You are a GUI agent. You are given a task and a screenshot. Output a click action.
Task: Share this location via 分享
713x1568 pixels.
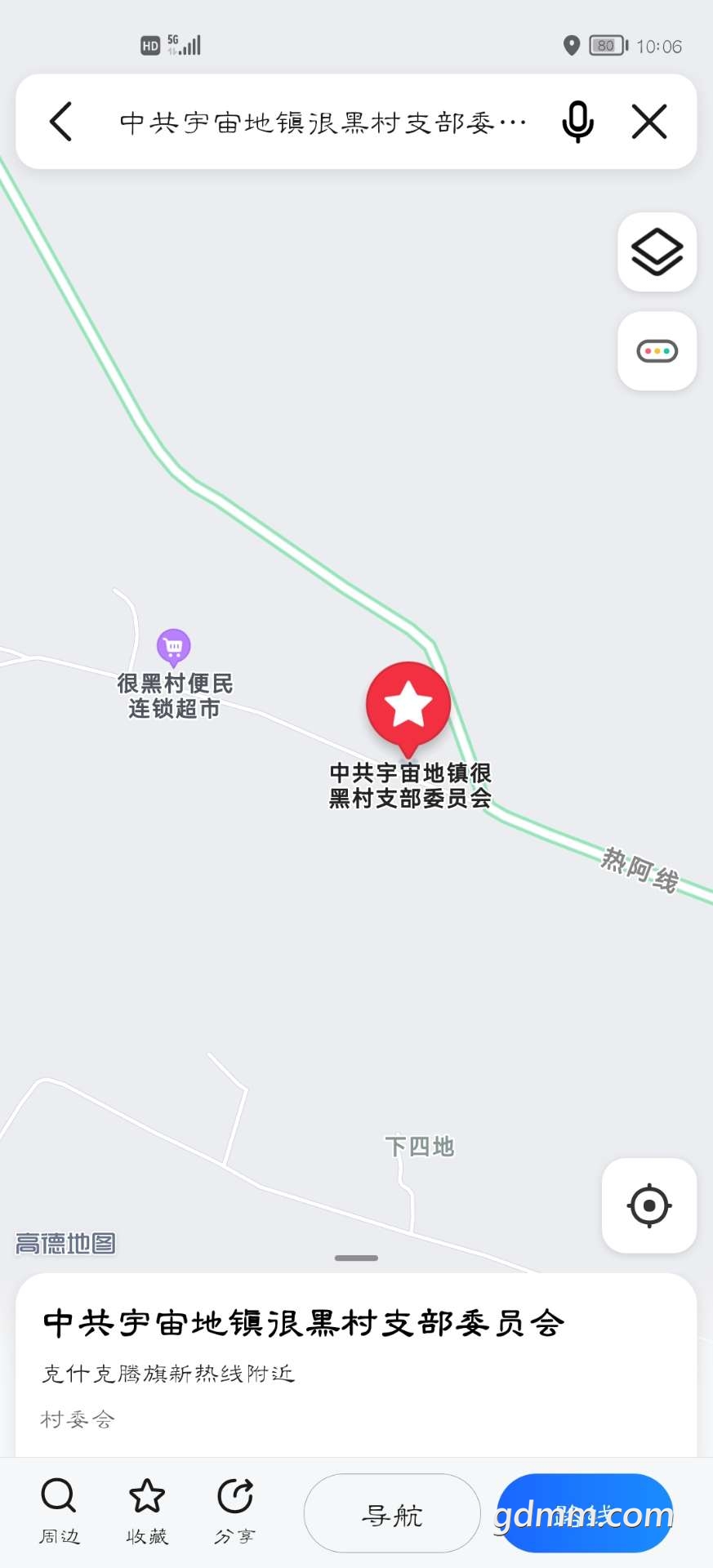[235, 1512]
